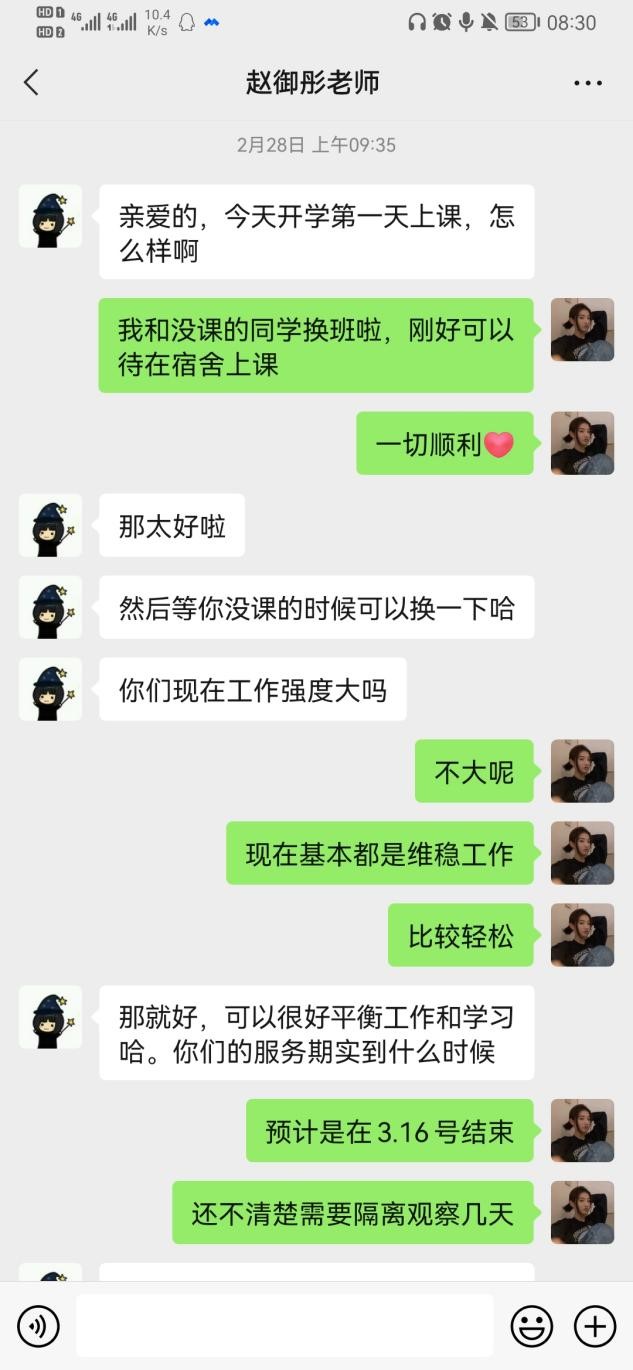This screenshot has width=633, height=1370.
Task: Open the emoji picker
Action: click(531, 1326)
